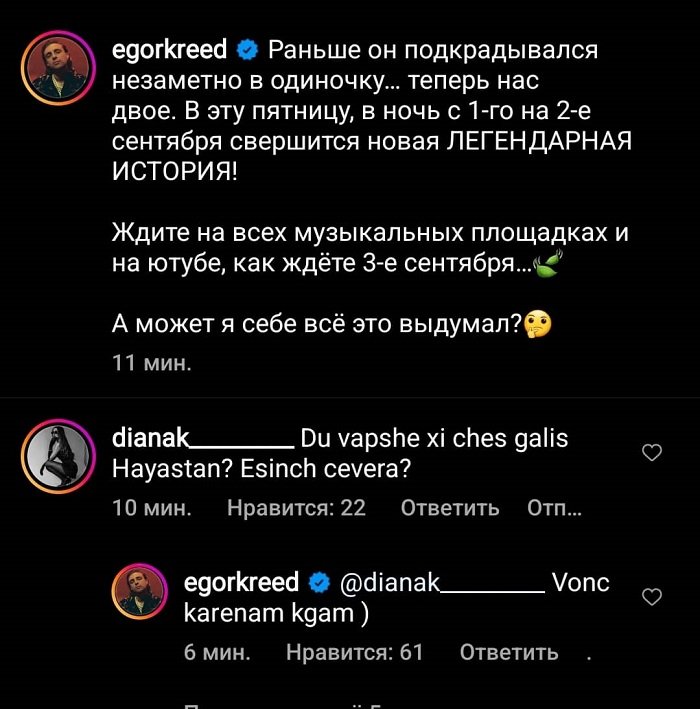View likes on dianak's comment (Нравится: 22)
The height and width of the screenshot is (709, 700).
point(296,508)
